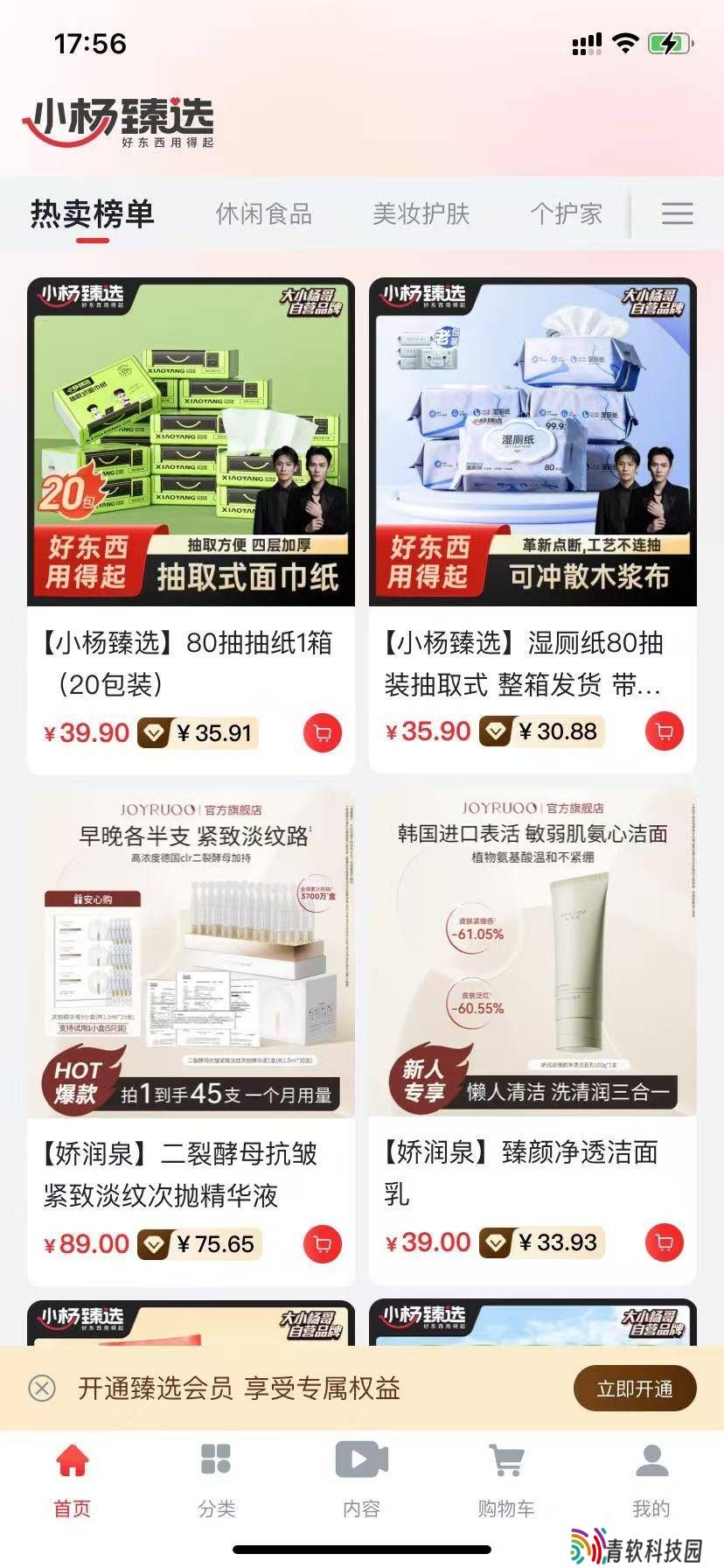This screenshot has height=1568, width=724.
Task: Add 80抽抽纸 to cart
Action: (322, 733)
